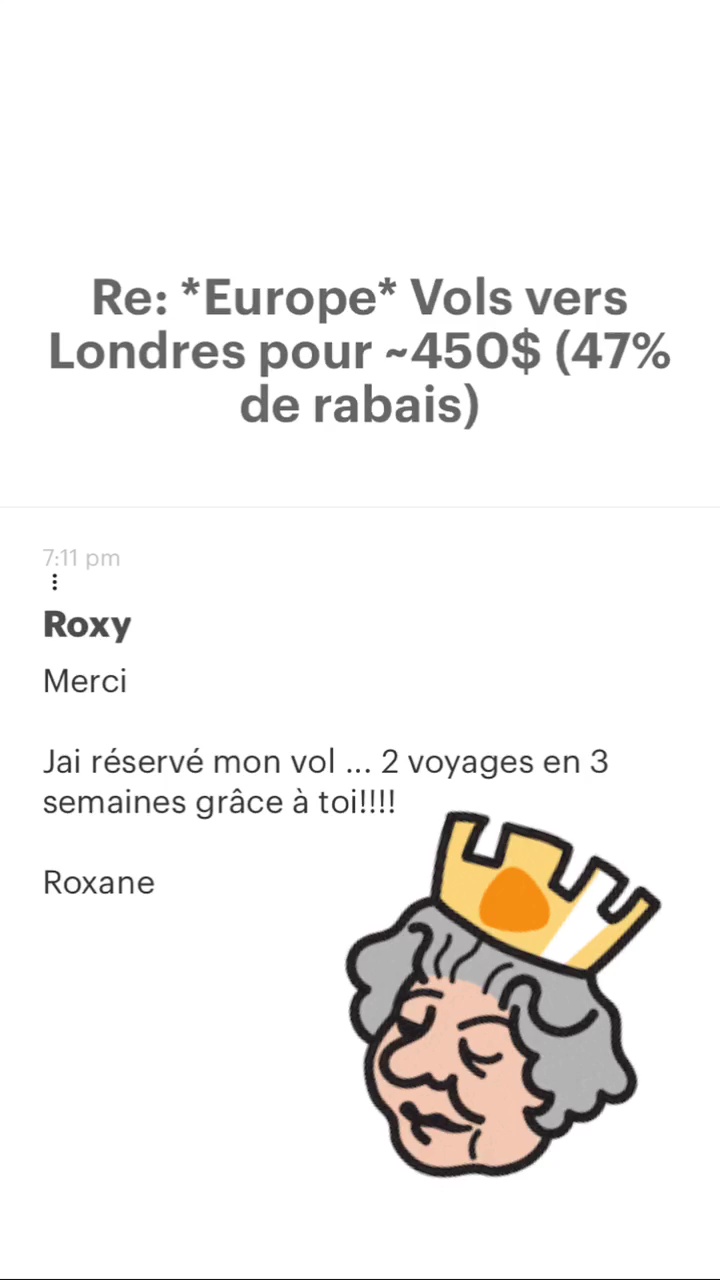The image size is (720, 1280).
Task: Open the sender name Roxy
Action: click(87, 624)
